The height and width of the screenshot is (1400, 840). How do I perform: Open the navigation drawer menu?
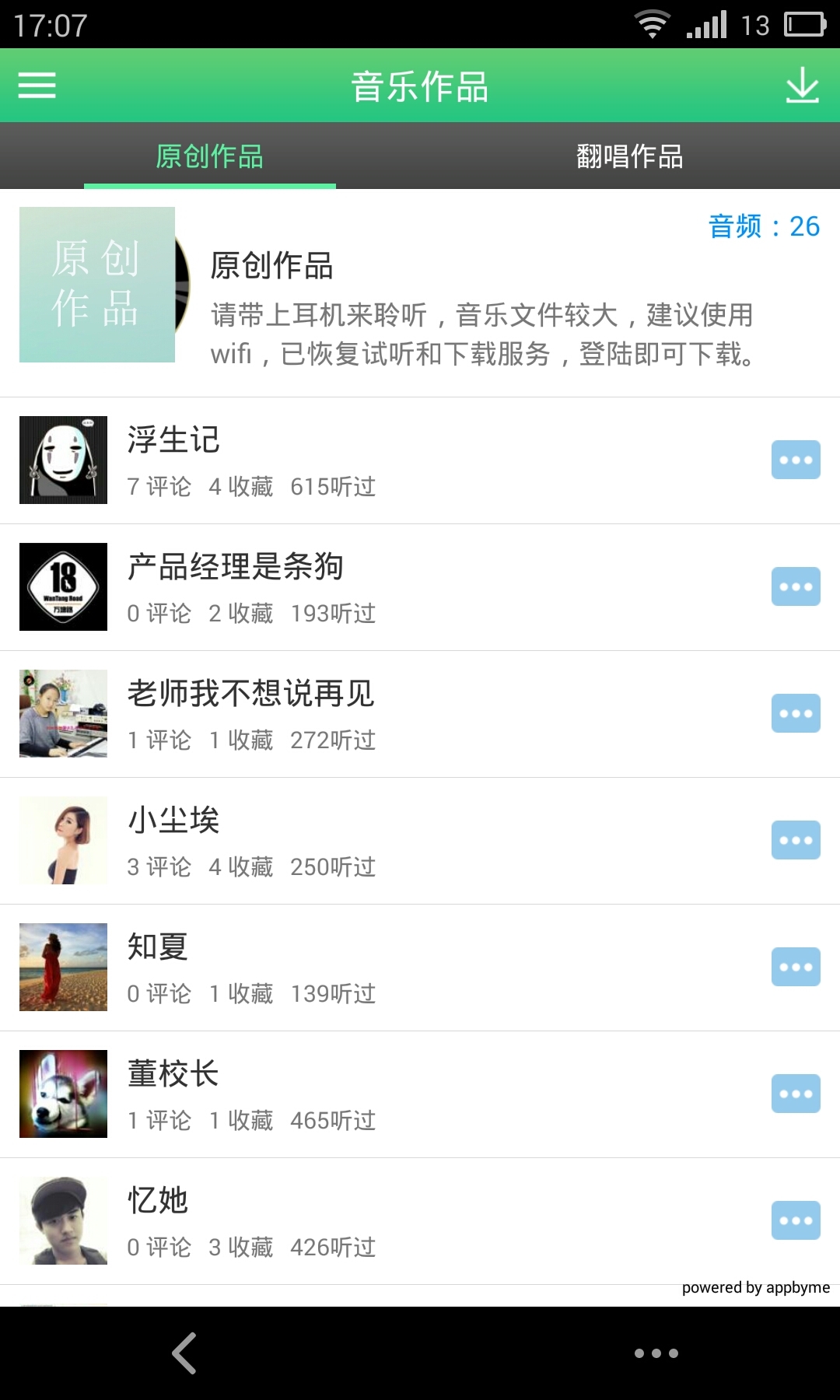36,86
